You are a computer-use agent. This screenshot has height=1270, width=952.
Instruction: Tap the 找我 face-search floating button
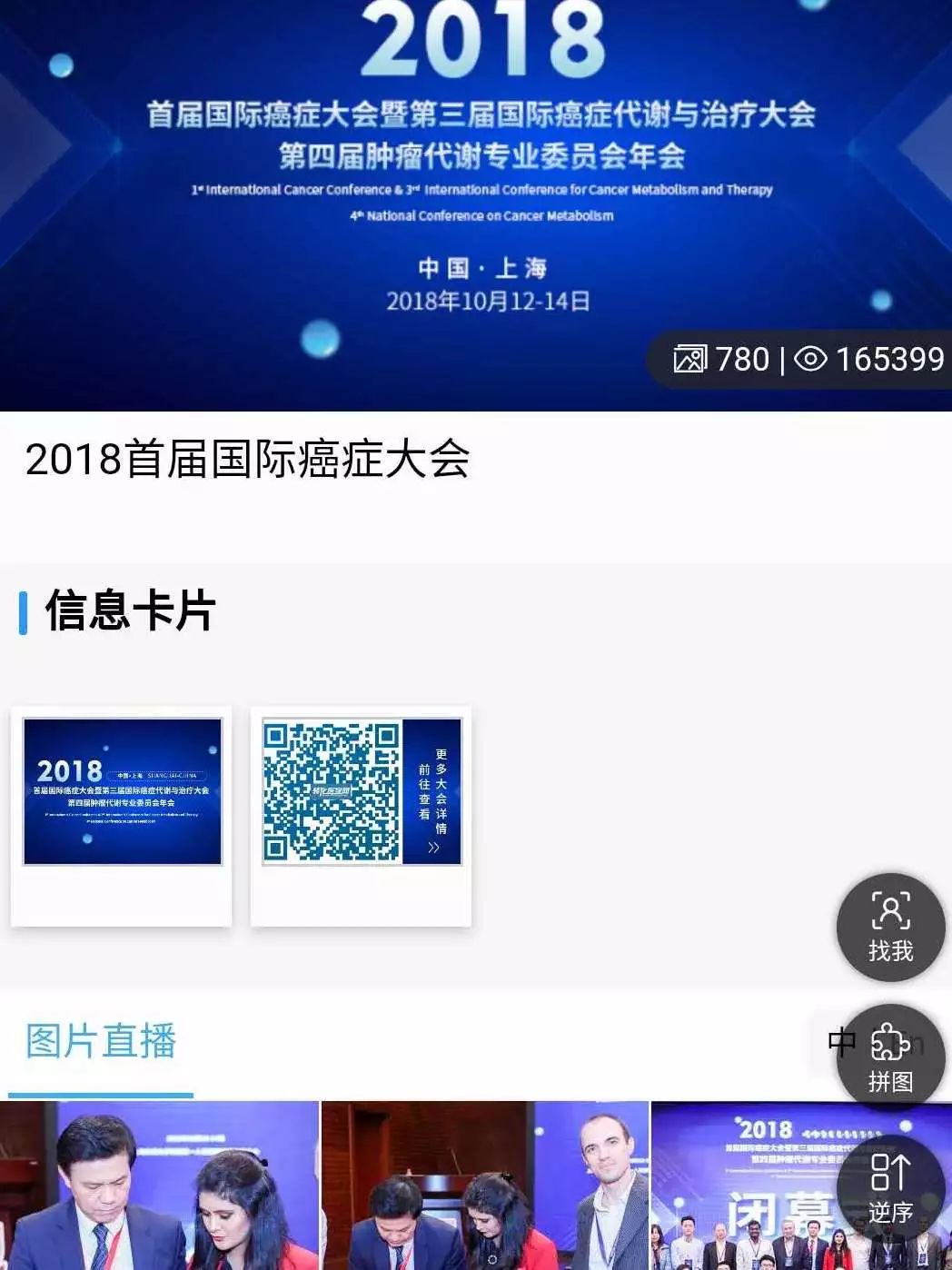[890, 928]
